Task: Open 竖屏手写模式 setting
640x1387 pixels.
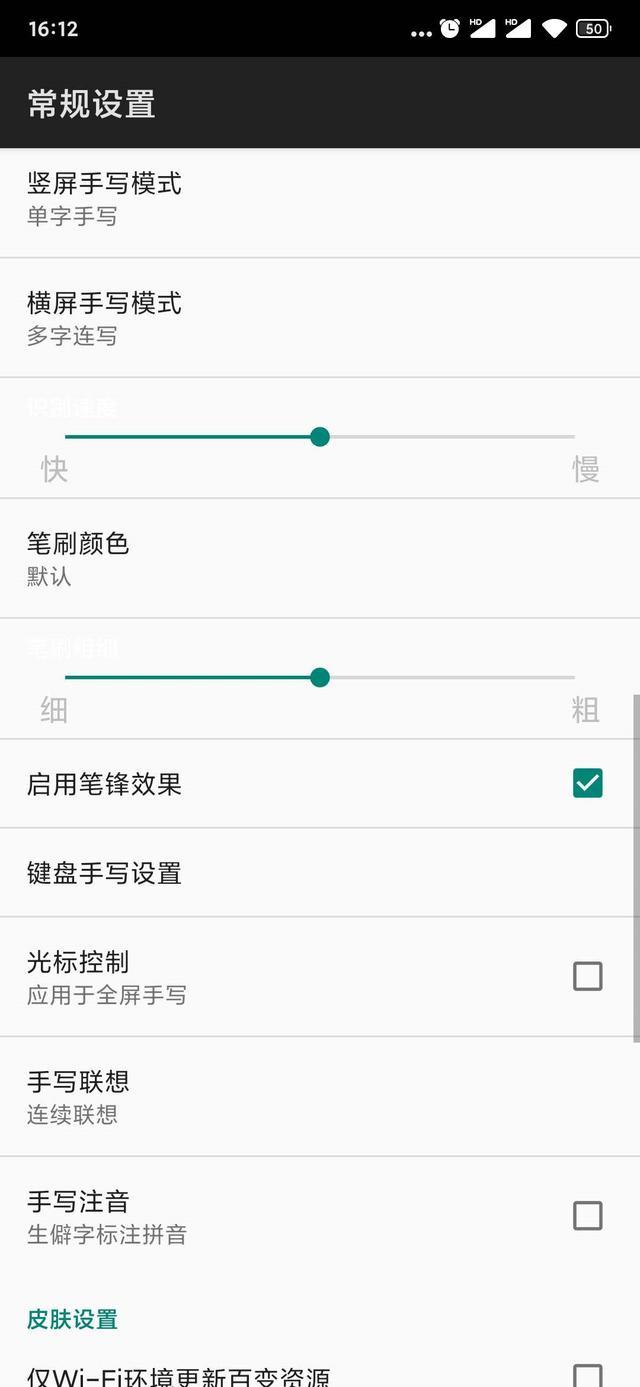Action: tap(320, 199)
